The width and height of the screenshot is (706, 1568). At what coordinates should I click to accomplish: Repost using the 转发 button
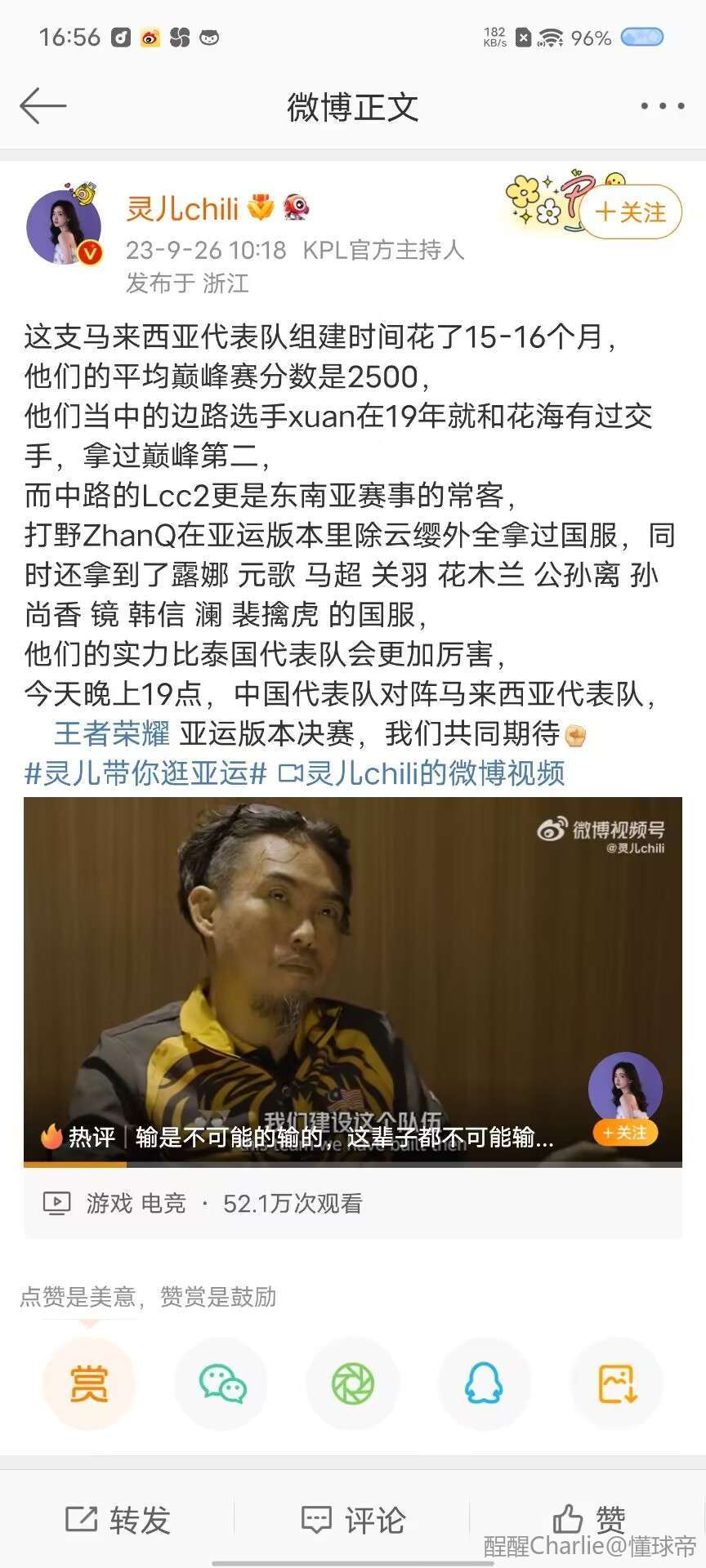pos(118,1520)
